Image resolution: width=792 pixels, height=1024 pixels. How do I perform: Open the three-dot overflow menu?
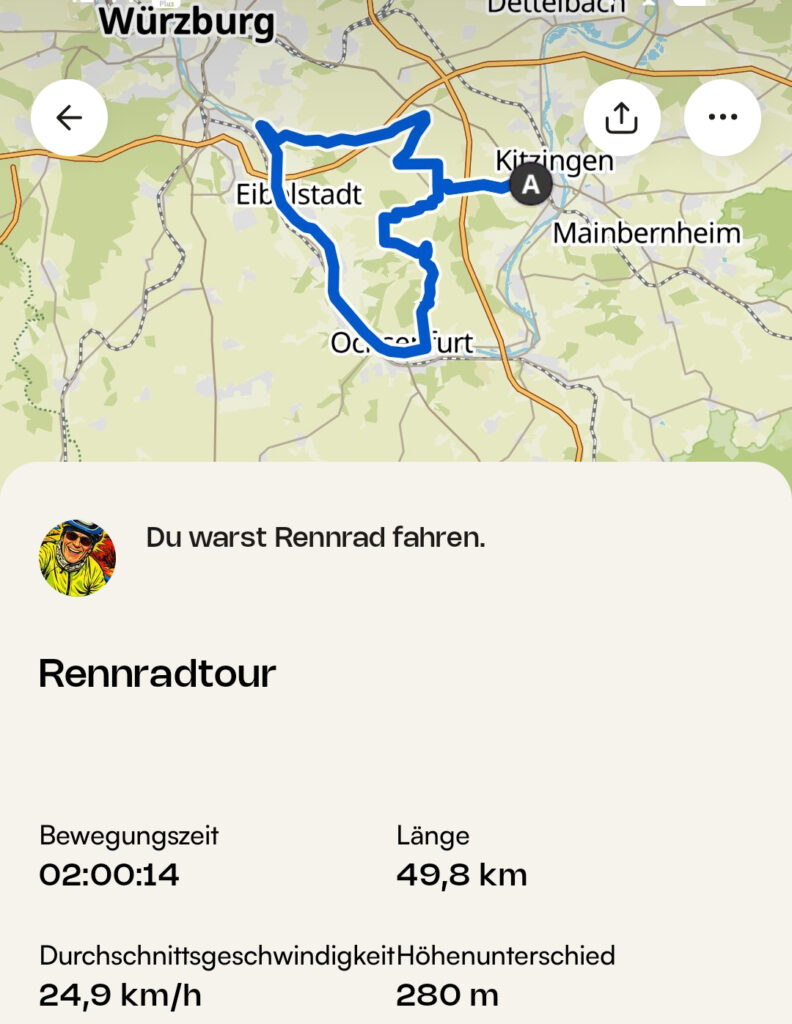tap(722, 118)
